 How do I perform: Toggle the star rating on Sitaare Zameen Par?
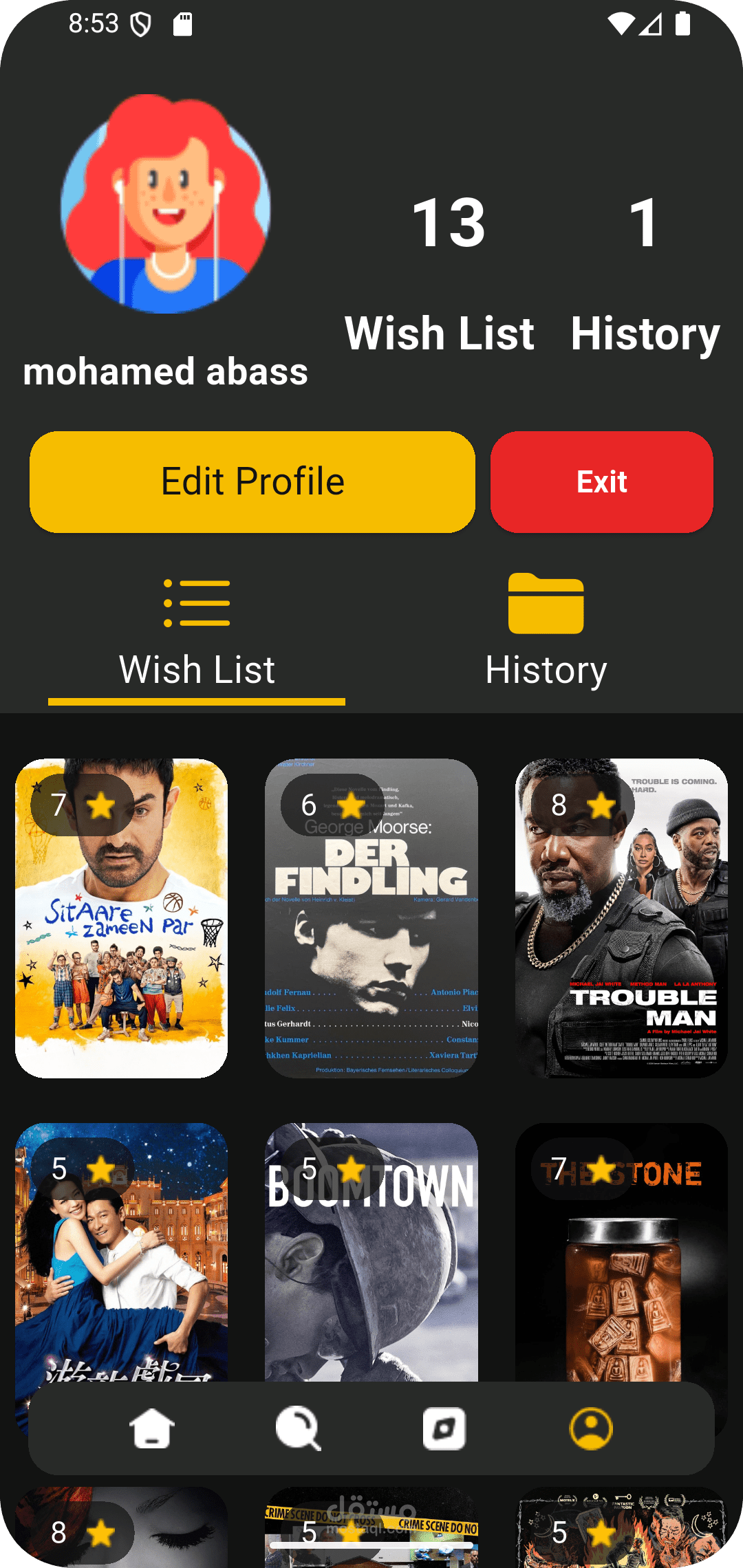point(102,806)
